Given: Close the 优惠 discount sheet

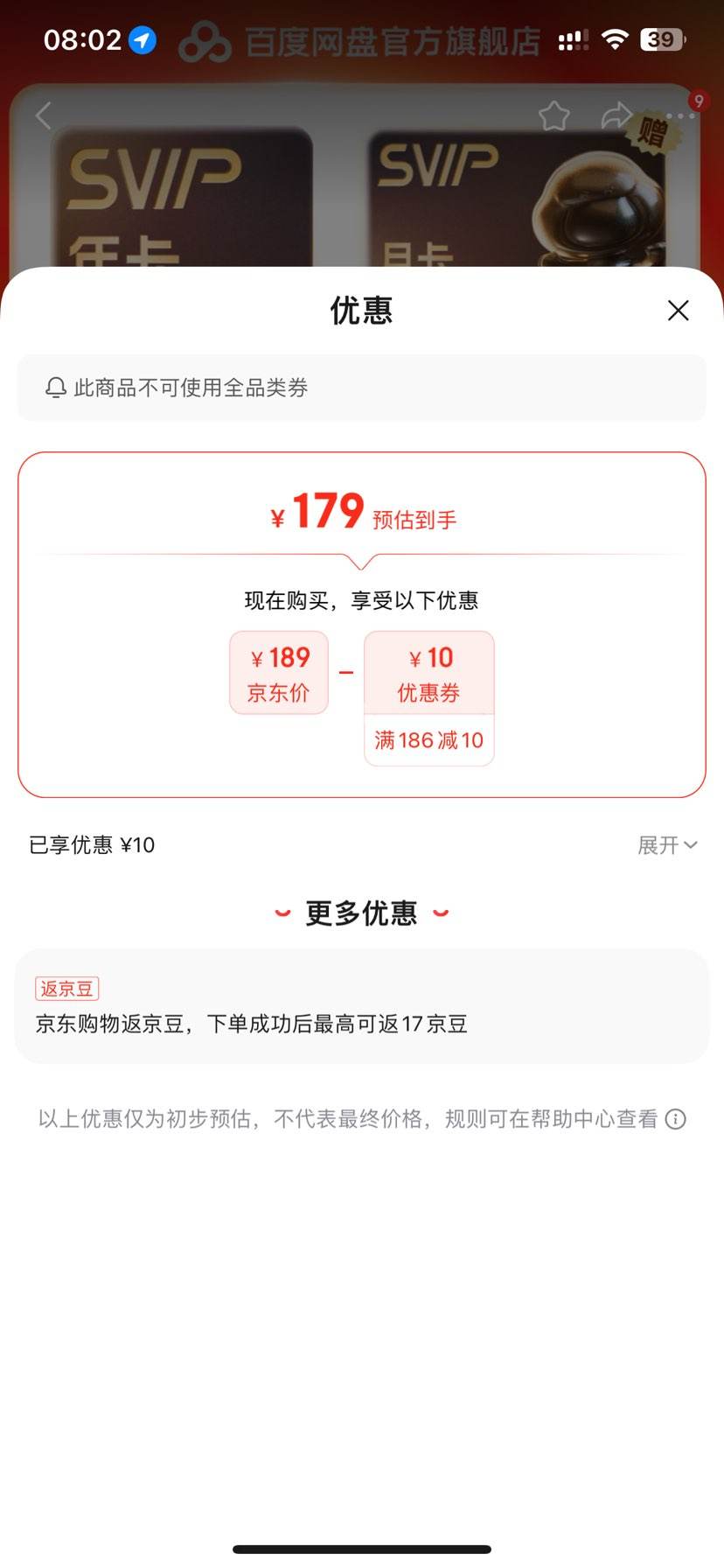Looking at the screenshot, I should (678, 311).
